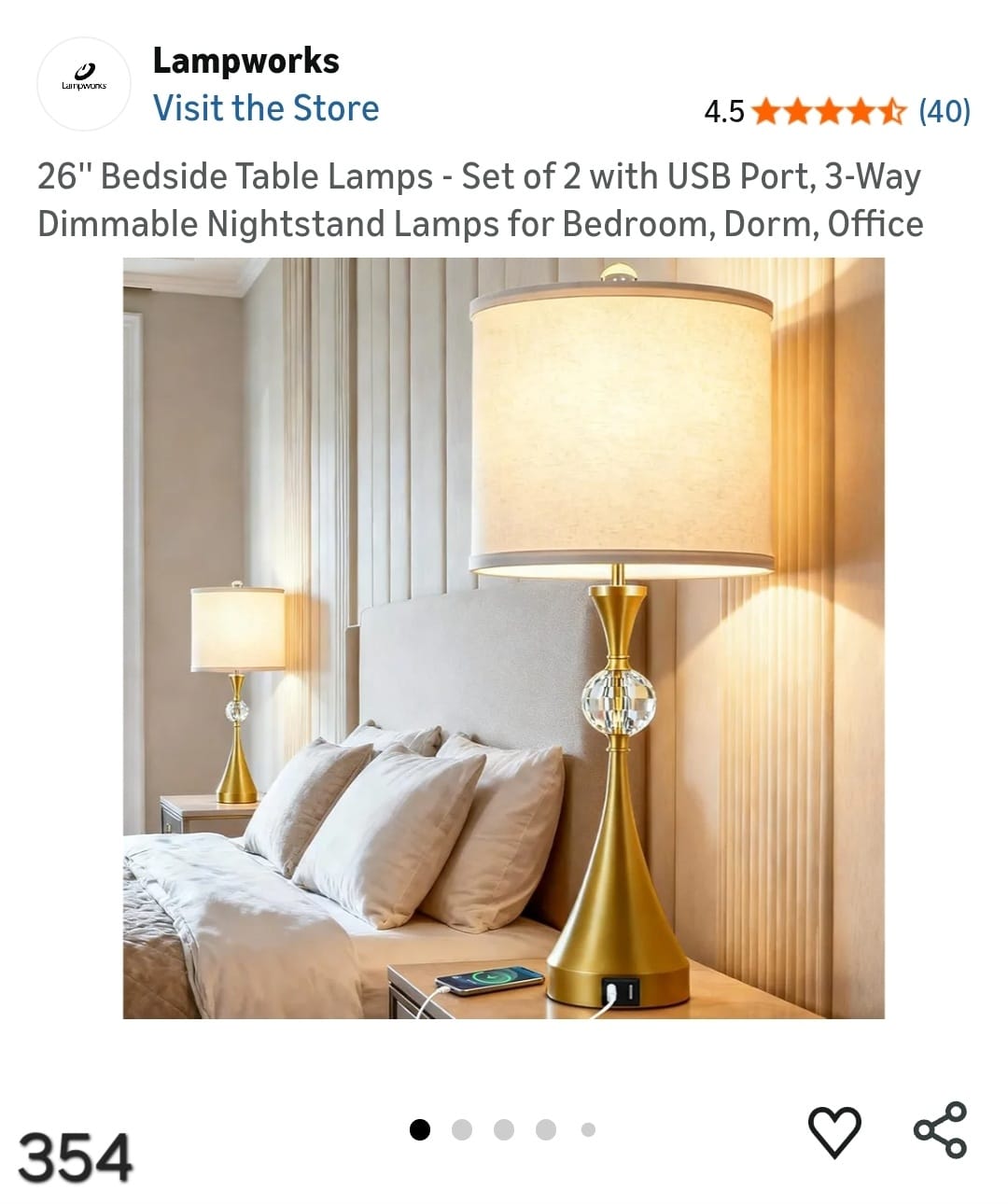The image size is (1008, 1204).
Task: Visit the Lampworks store
Action: click(266, 108)
